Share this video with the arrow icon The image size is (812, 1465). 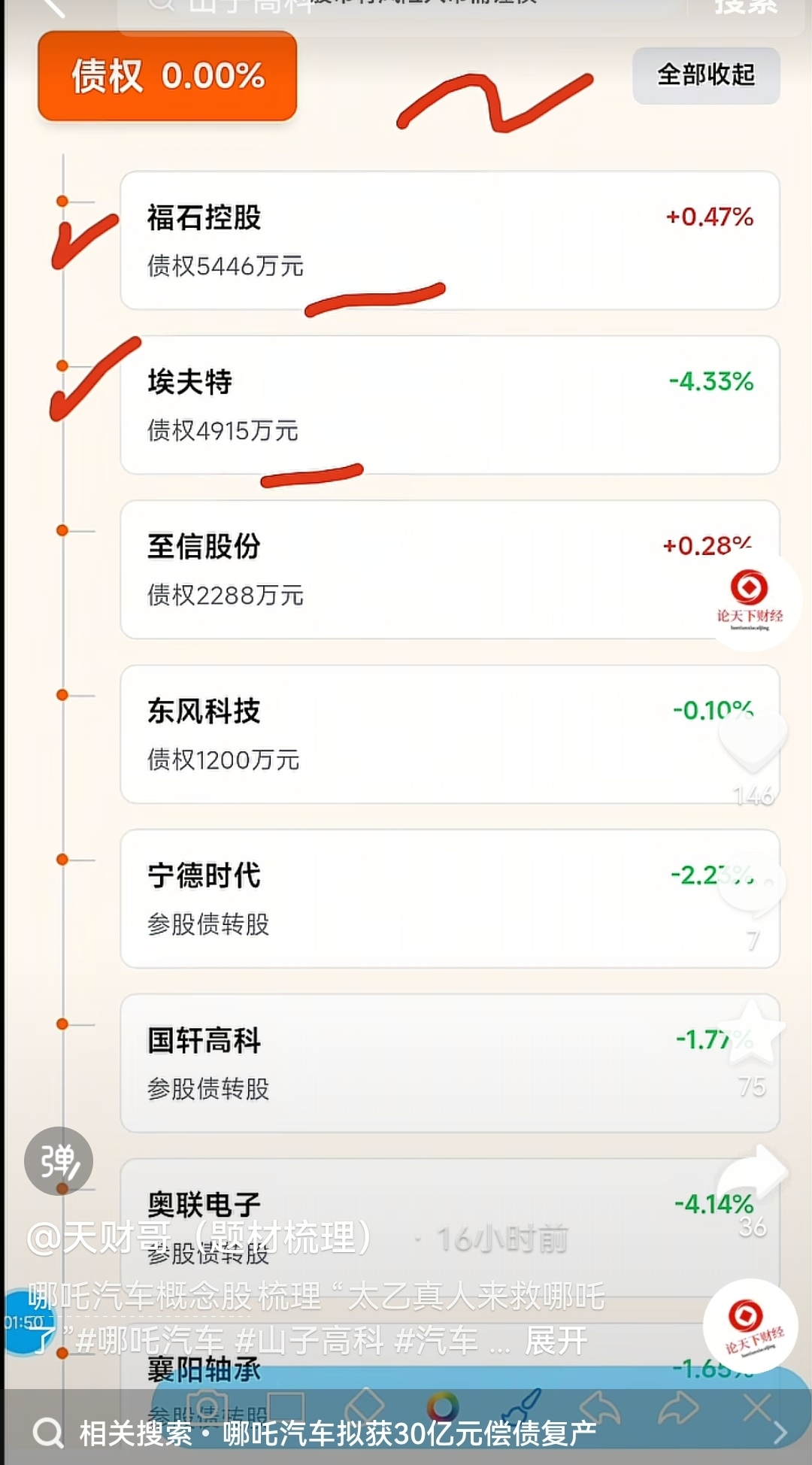pos(753,1173)
